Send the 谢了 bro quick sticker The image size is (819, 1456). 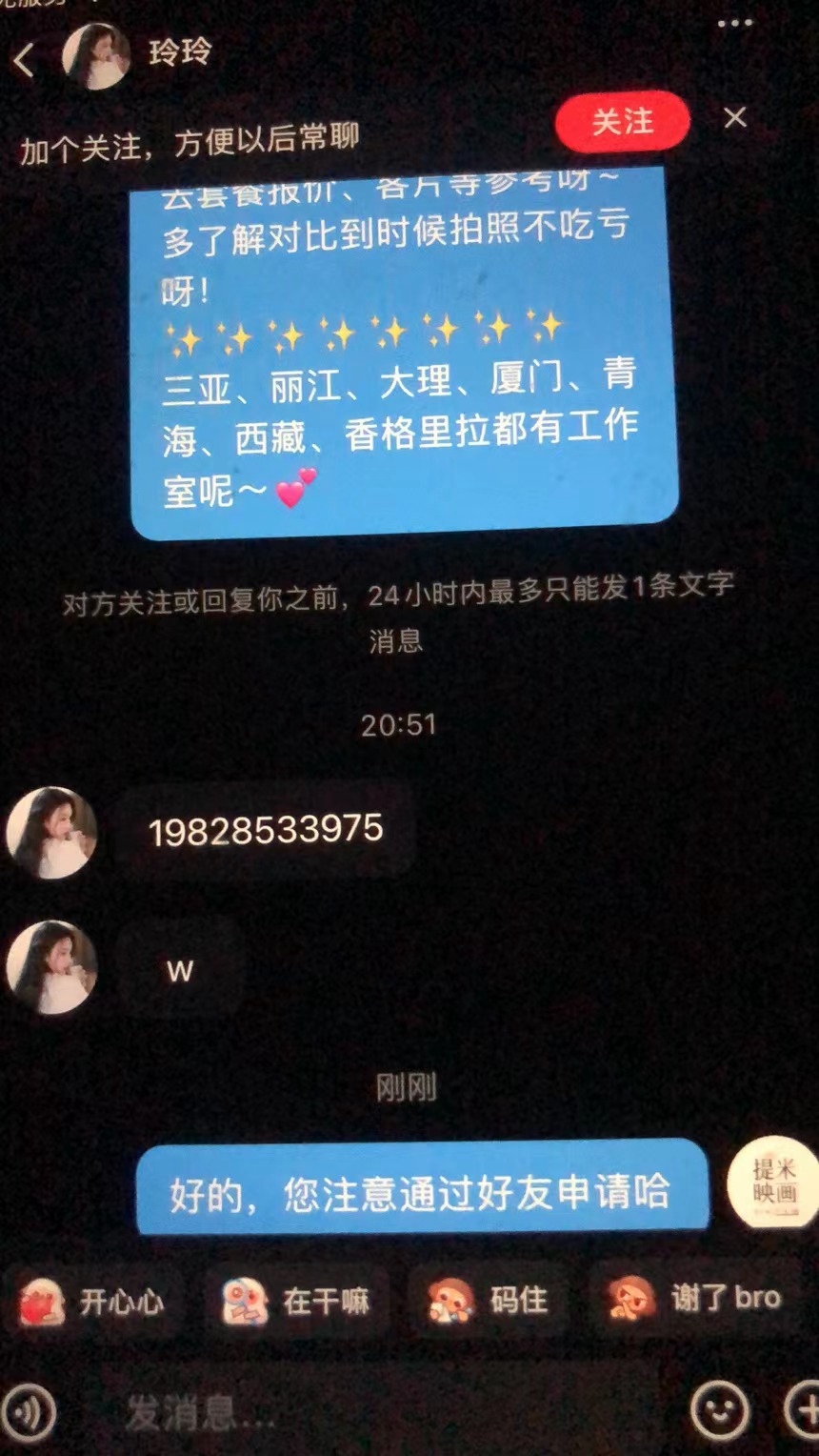click(x=695, y=1299)
